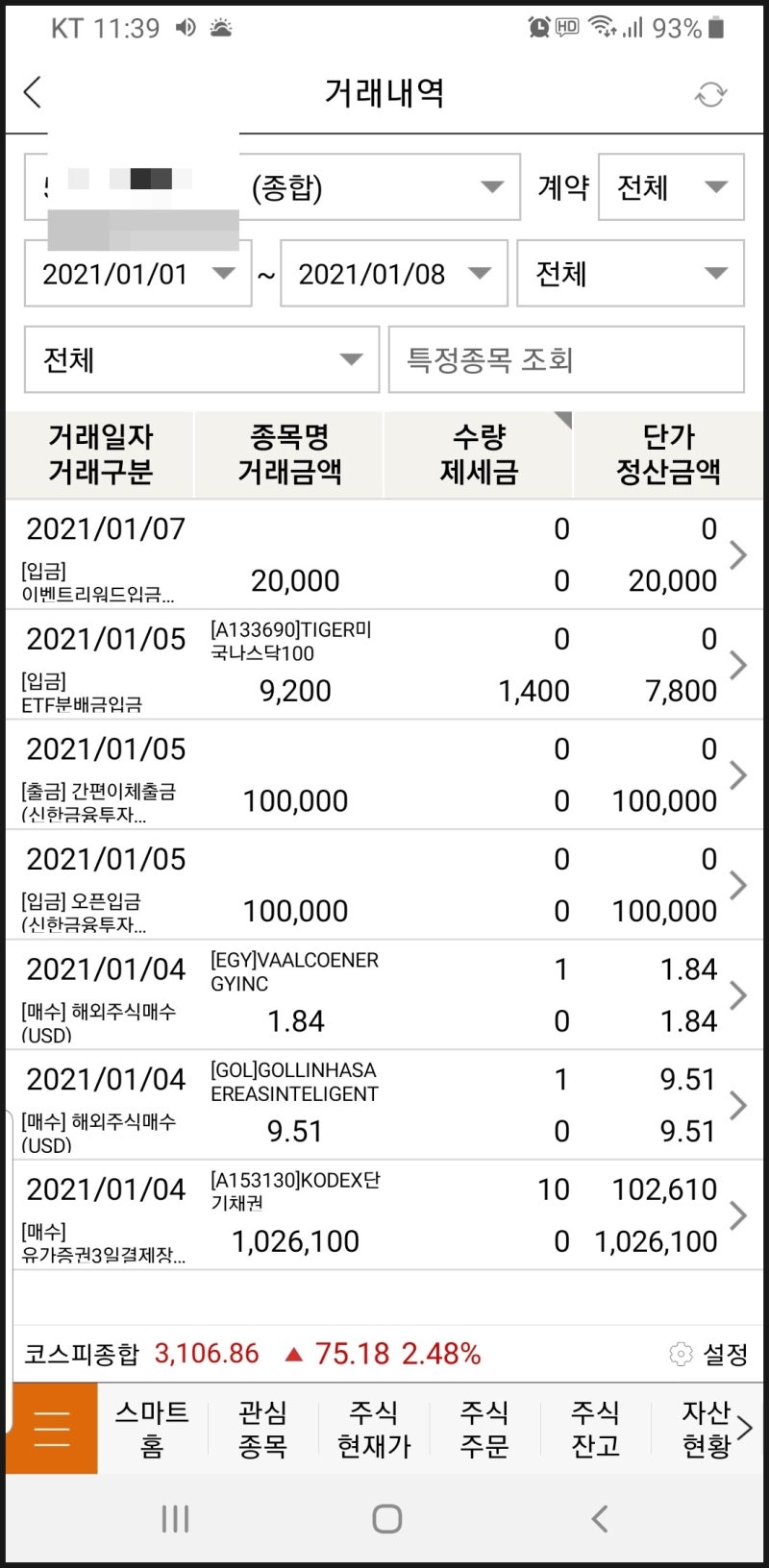
Task: Go to 주식현재가
Action: [374, 1429]
